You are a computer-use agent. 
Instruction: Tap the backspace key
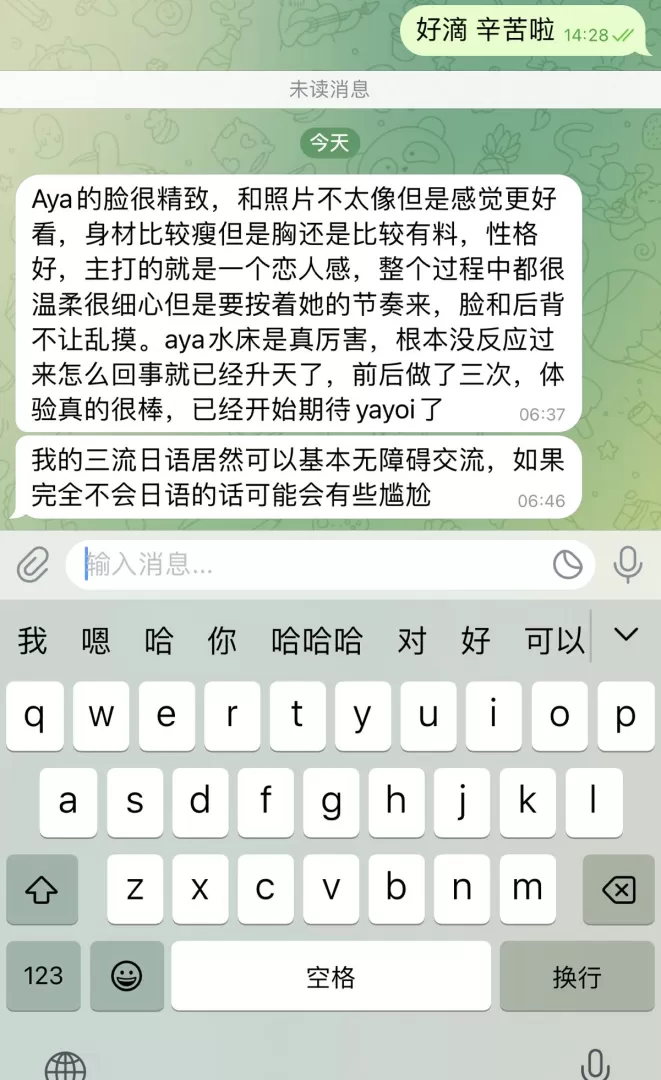[x=619, y=889]
